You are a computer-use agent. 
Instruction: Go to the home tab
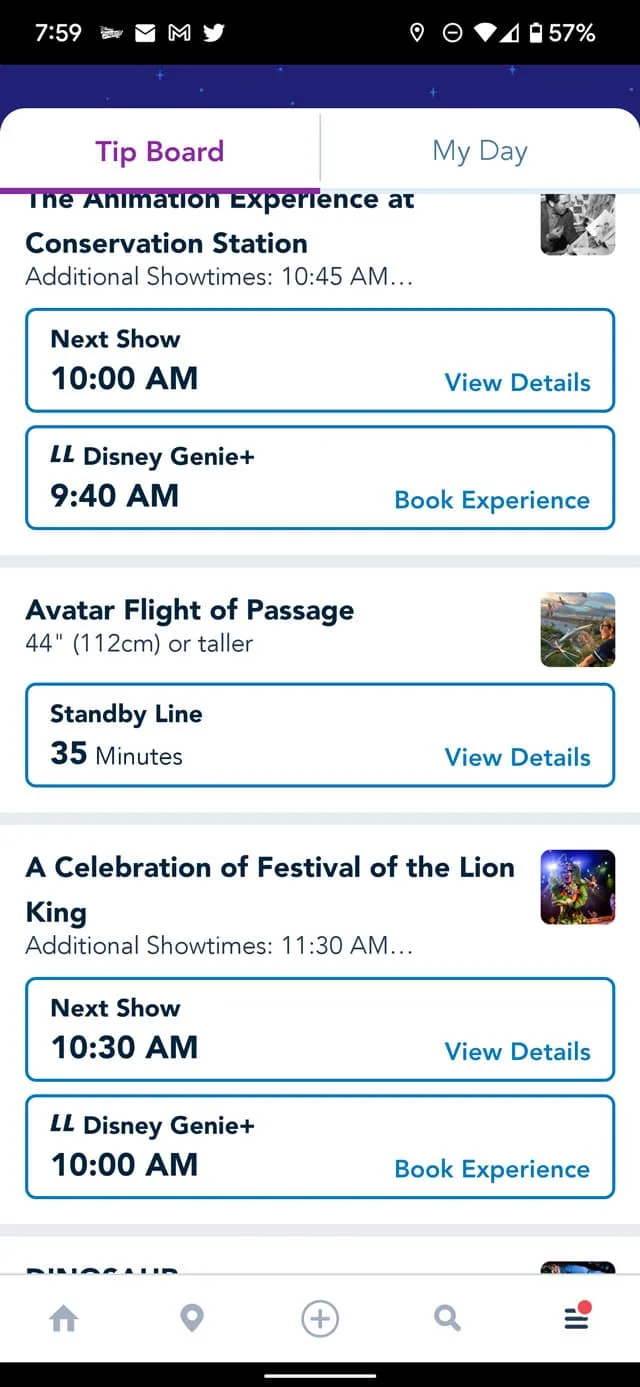64,1319
